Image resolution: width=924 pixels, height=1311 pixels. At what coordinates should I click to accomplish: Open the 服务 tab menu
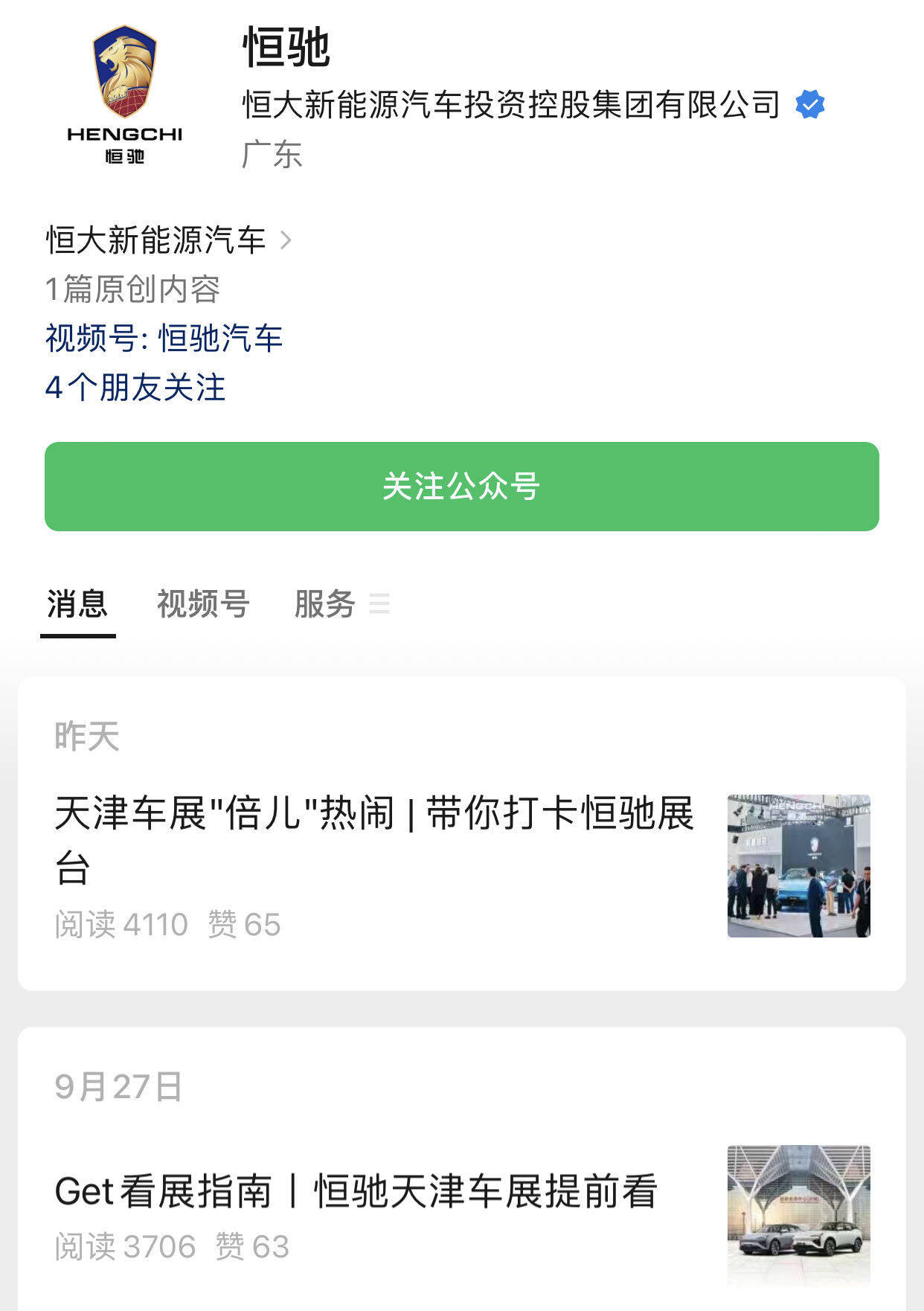click(x=341, y=603)
